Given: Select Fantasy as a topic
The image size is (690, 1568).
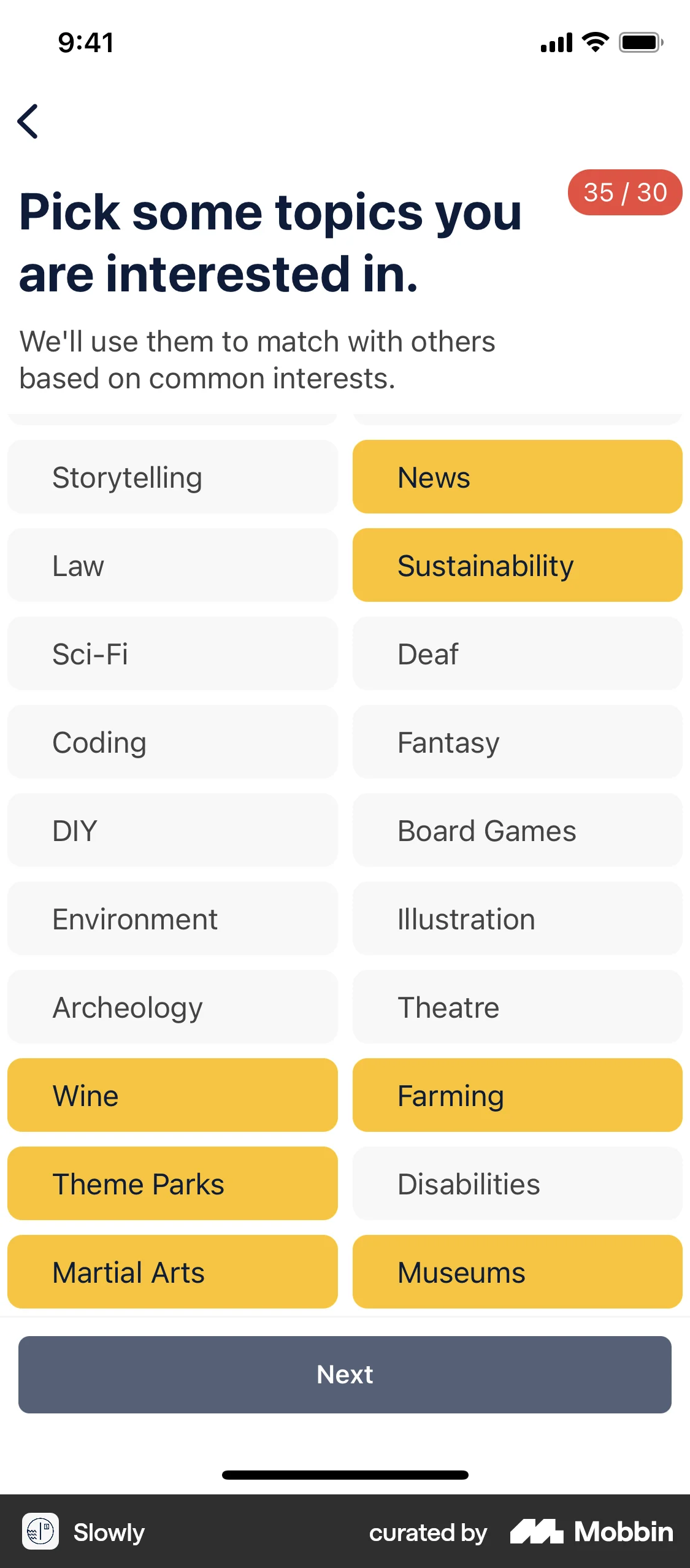Looking at the screenshot, I should (517, 742).
